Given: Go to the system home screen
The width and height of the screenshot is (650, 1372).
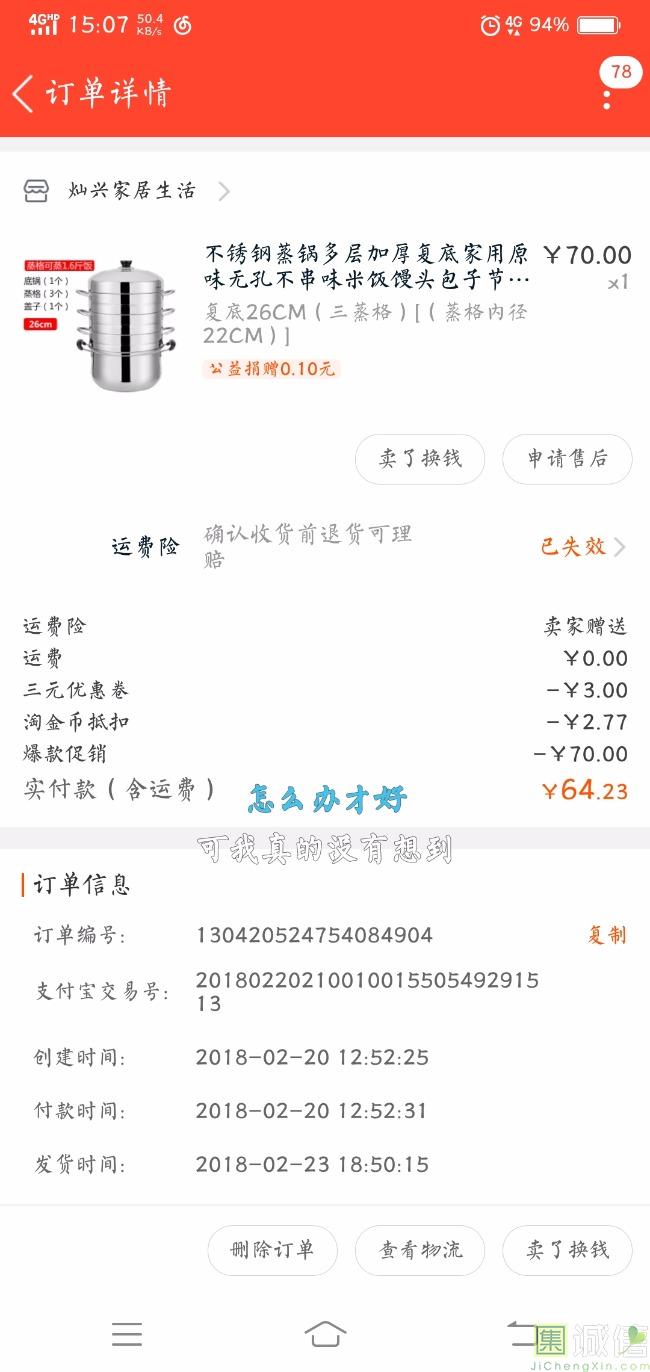Looking at the screenshot, I should click(x=325, y=1334).
